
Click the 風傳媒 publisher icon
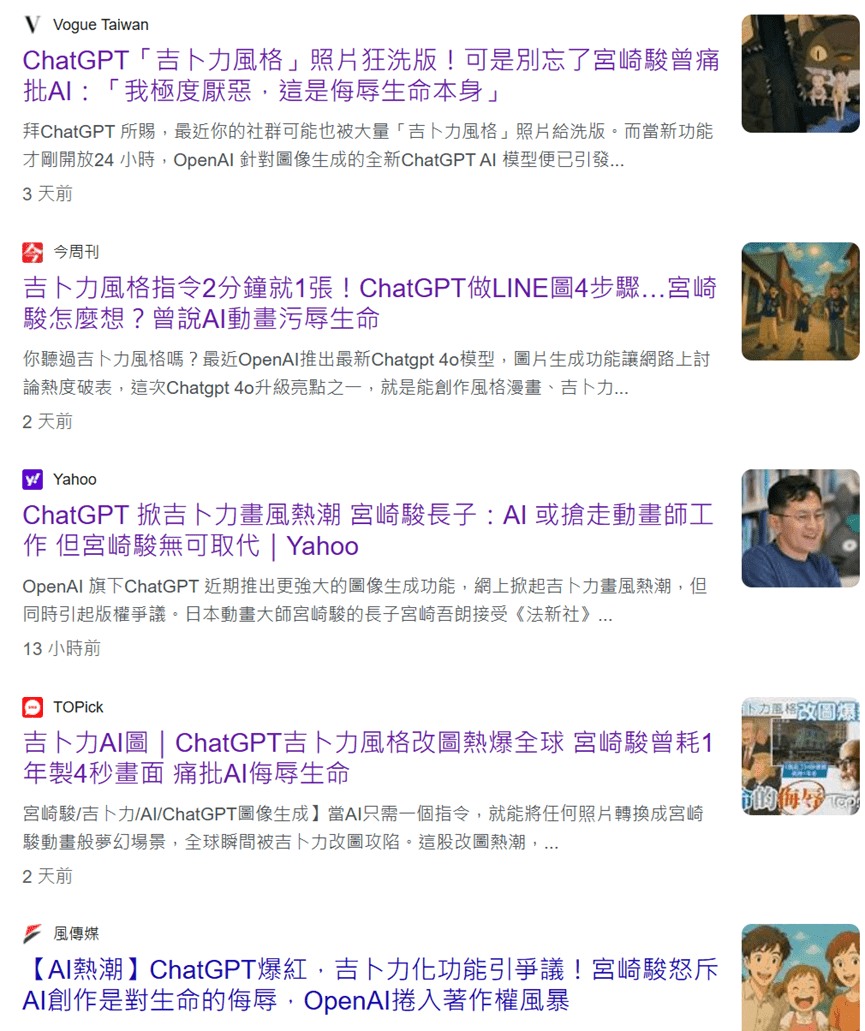point(30,930)
